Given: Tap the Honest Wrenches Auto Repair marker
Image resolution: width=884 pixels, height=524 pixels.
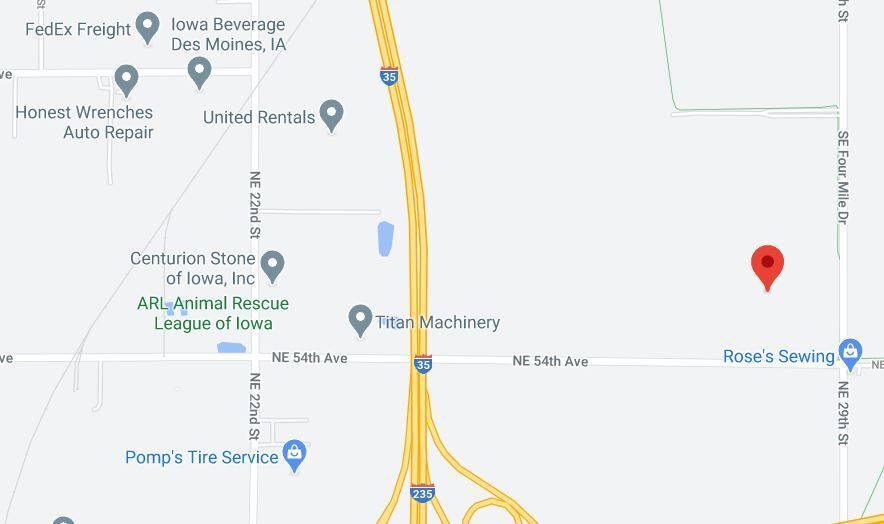Looking at the screenshot, I should [126, 79].
